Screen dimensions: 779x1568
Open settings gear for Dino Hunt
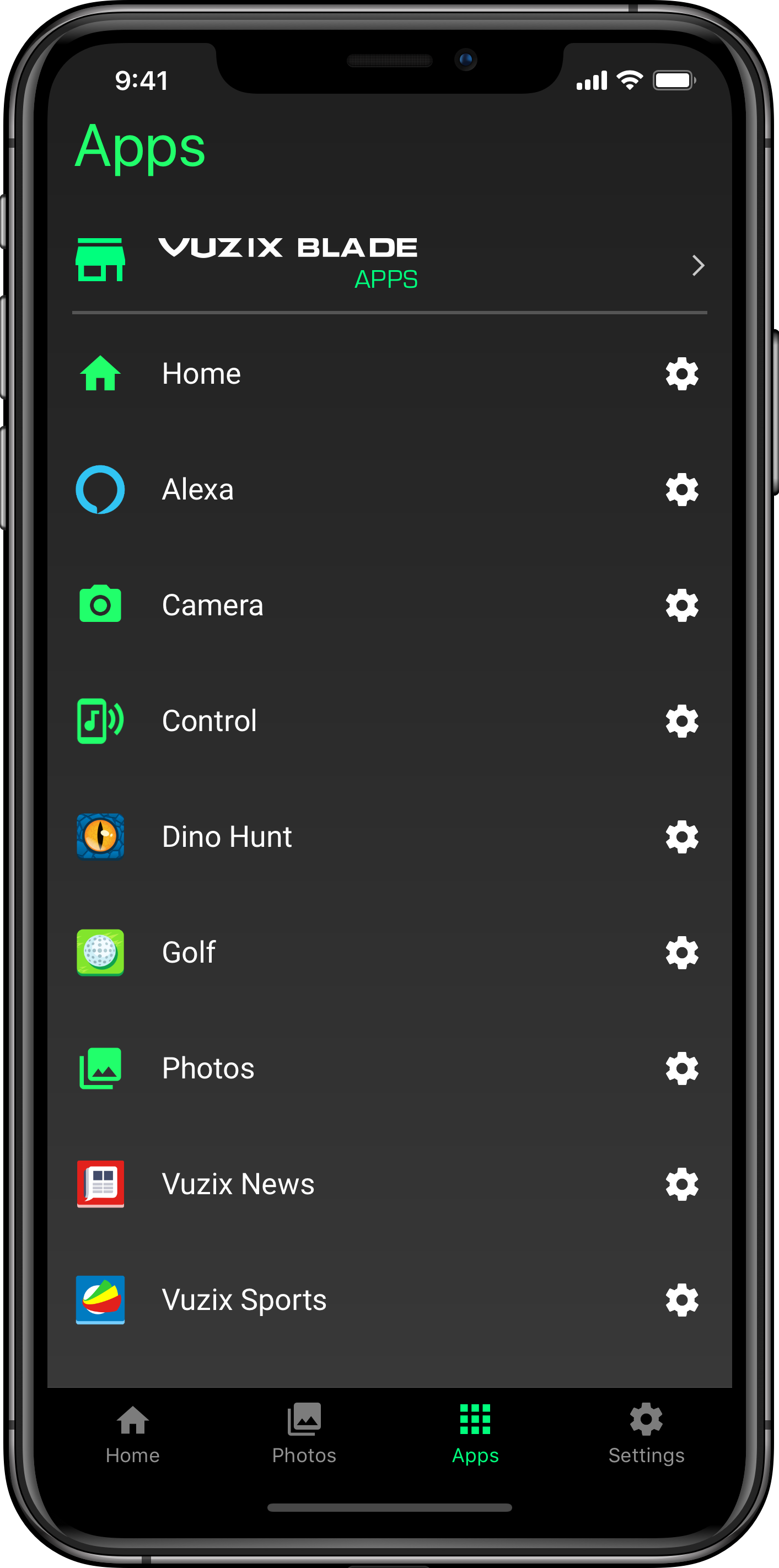tap(681, 837)
